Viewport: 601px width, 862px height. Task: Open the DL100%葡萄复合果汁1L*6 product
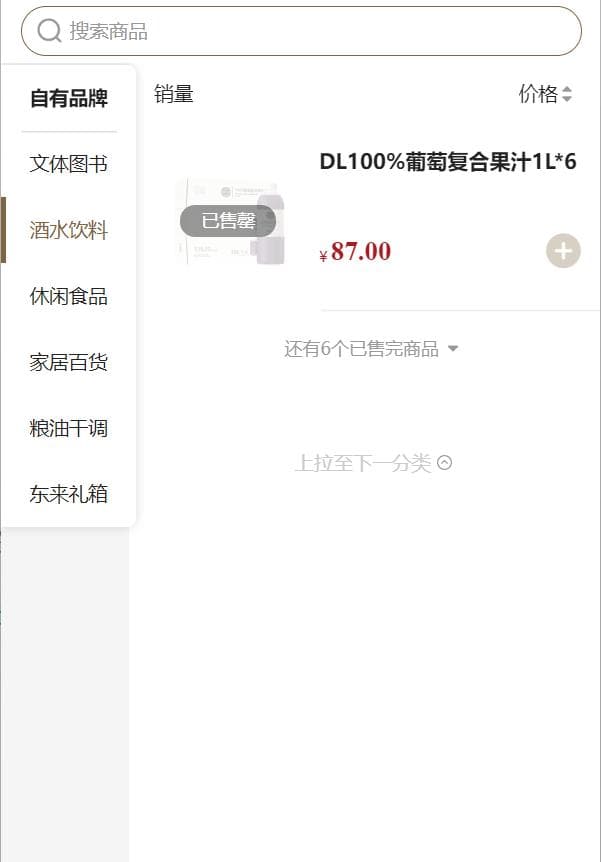(x=447, y=162)
